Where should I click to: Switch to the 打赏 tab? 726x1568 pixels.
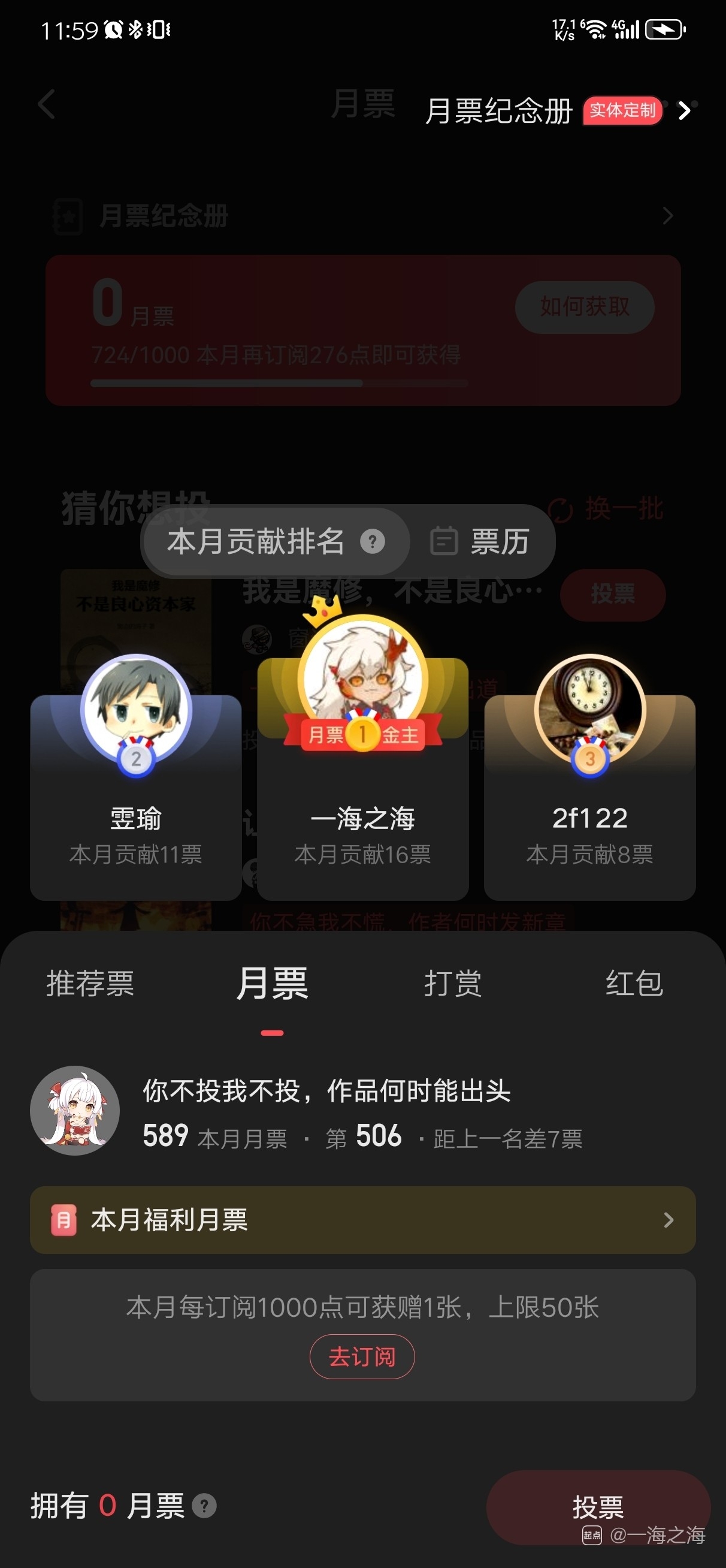tap(453, 983)
